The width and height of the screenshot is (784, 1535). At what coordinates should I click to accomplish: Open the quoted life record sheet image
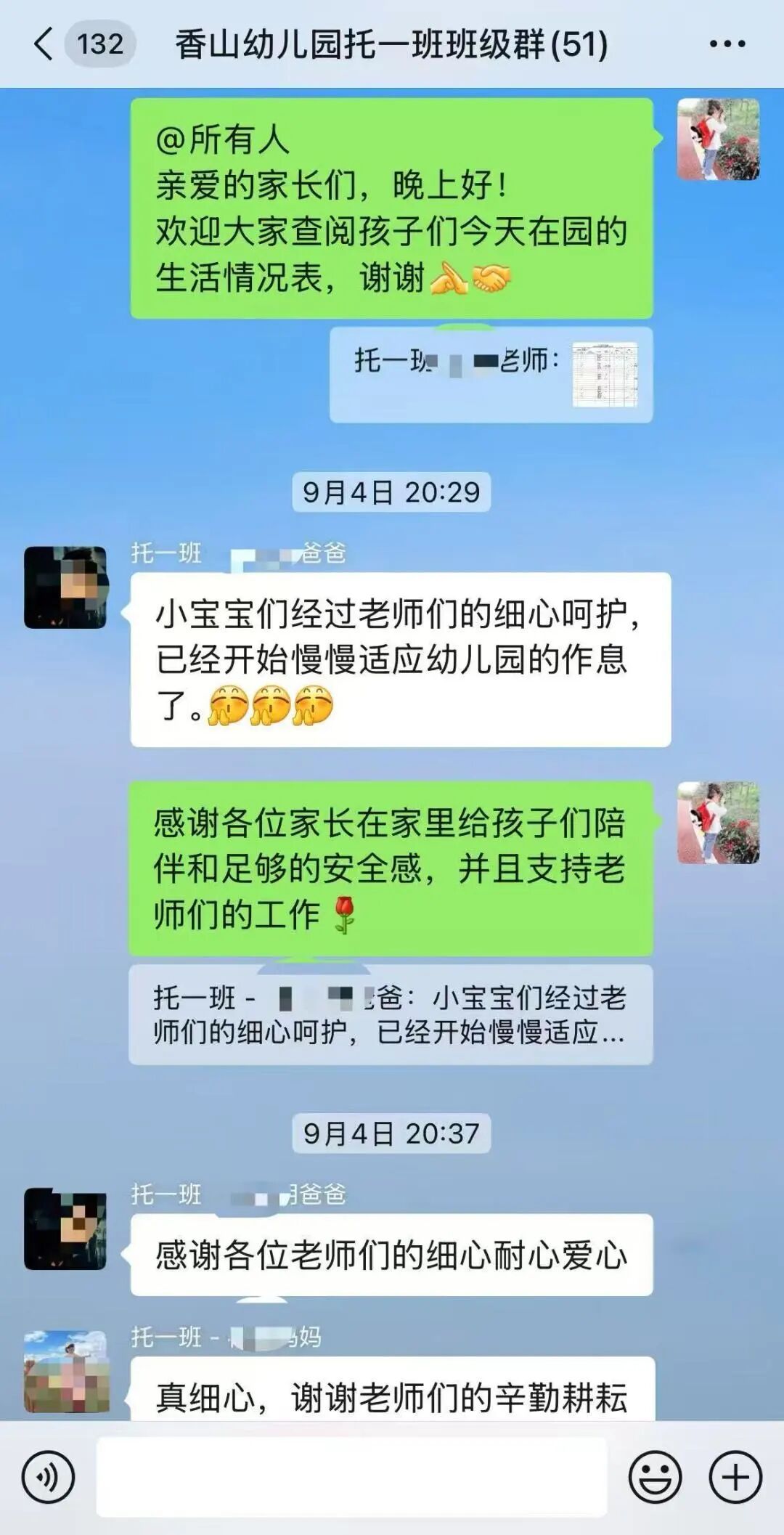pos(605,375)
